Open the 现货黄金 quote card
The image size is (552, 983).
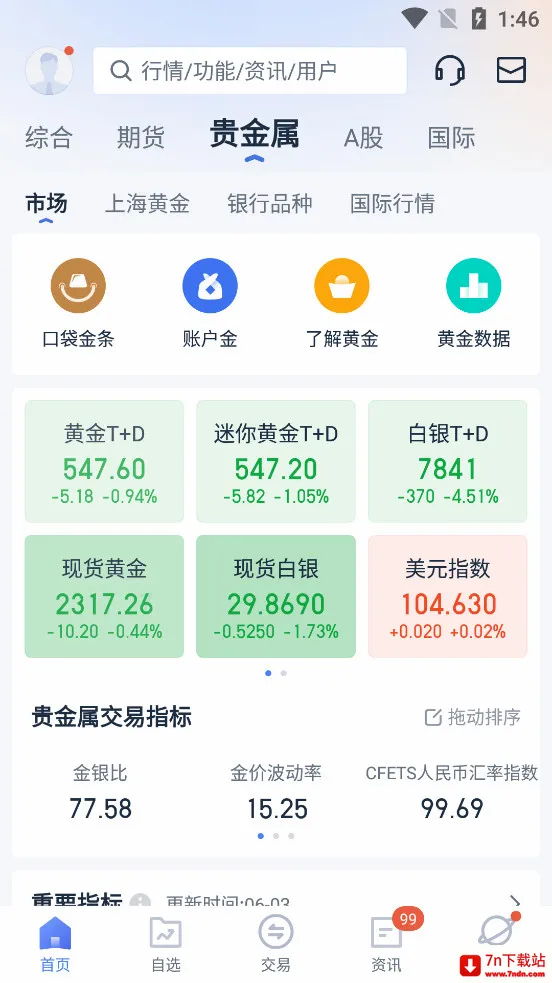(x=104, y=596)
